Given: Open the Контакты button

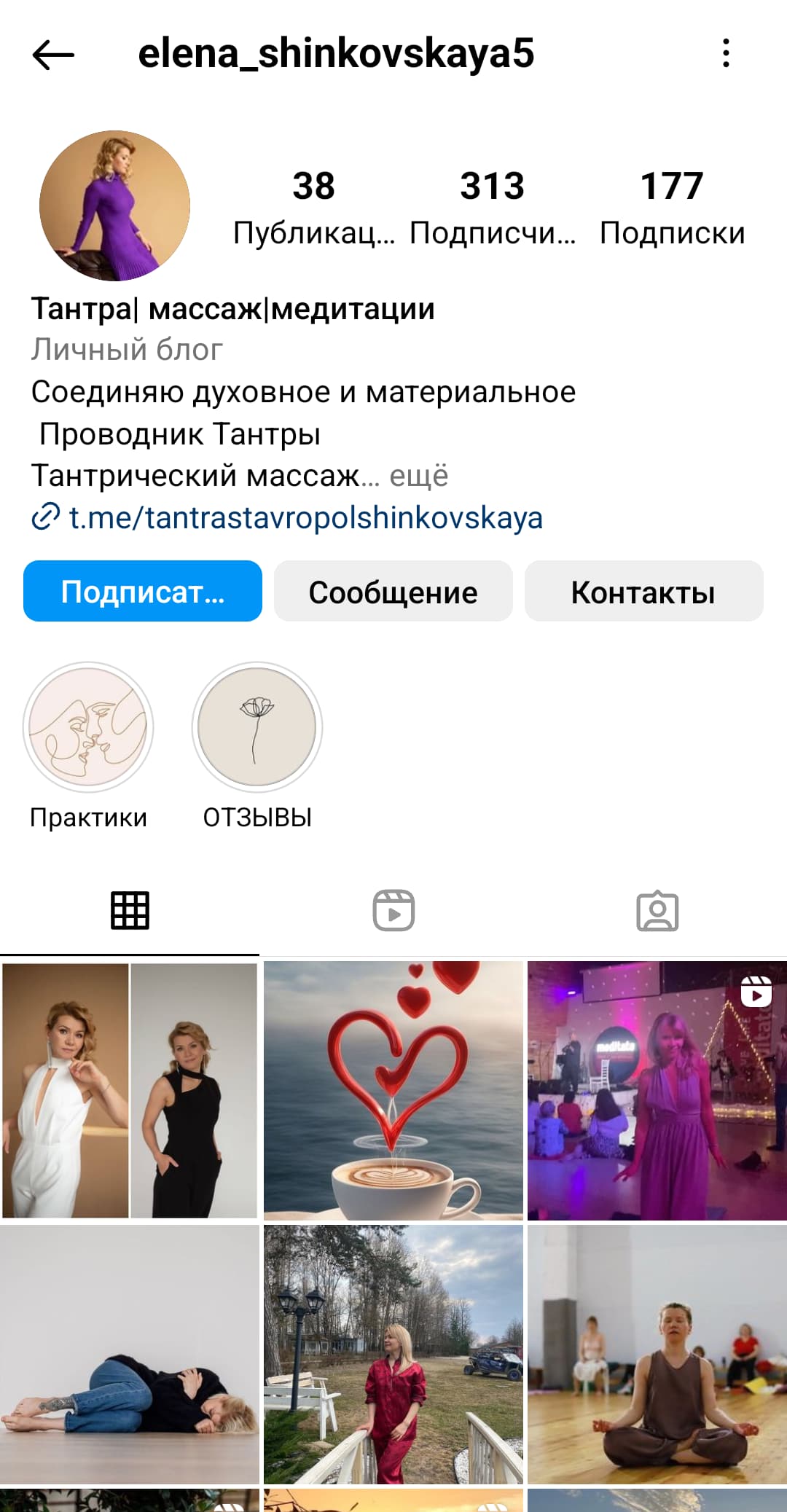Looking at the screenshot, I should pyautogui.click(x=644, y=591).
